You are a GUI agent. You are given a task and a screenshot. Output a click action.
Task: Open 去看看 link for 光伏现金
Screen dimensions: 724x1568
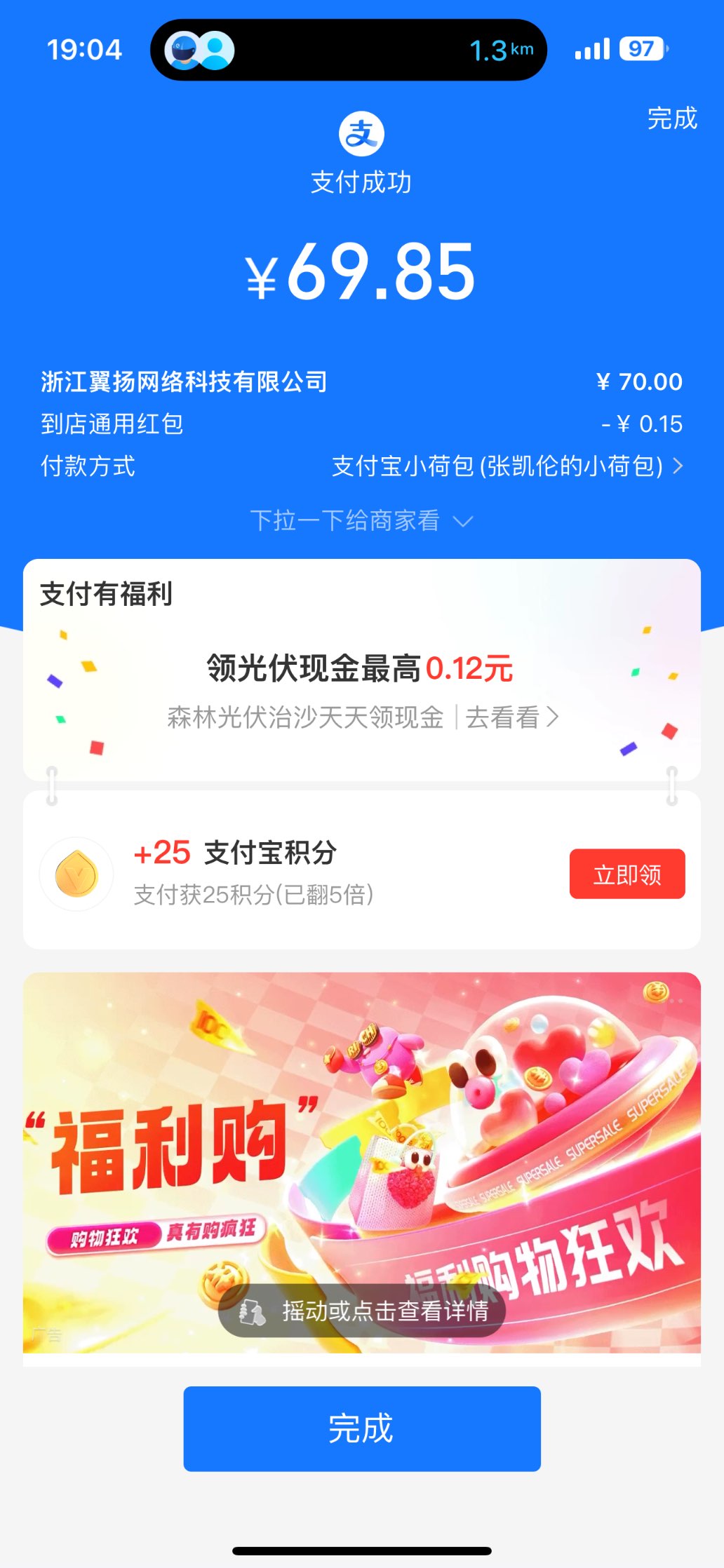[x=511, y=717]
